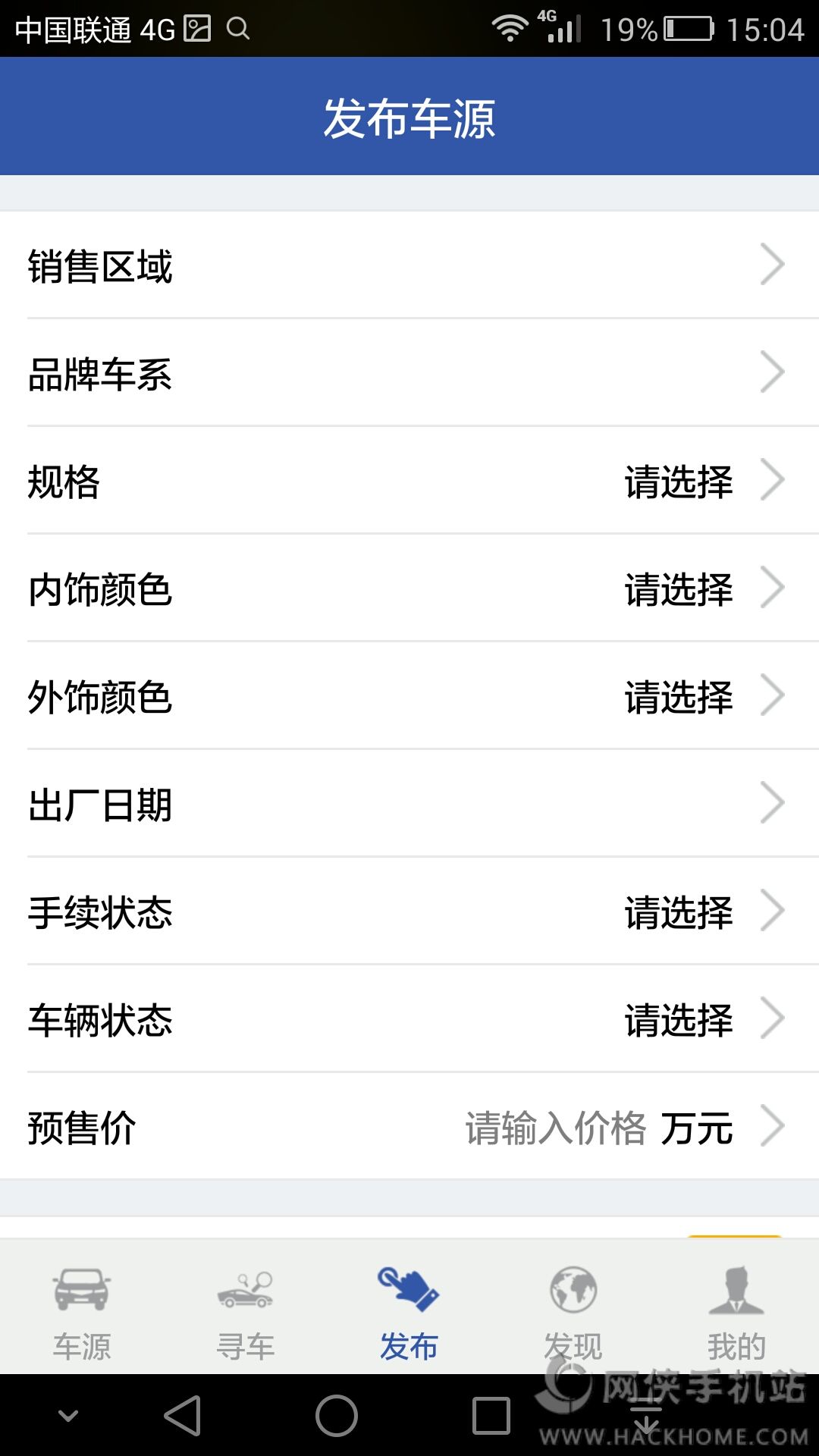
Task: Pick the 外饰颜色
Action: (x=409, y=696)
